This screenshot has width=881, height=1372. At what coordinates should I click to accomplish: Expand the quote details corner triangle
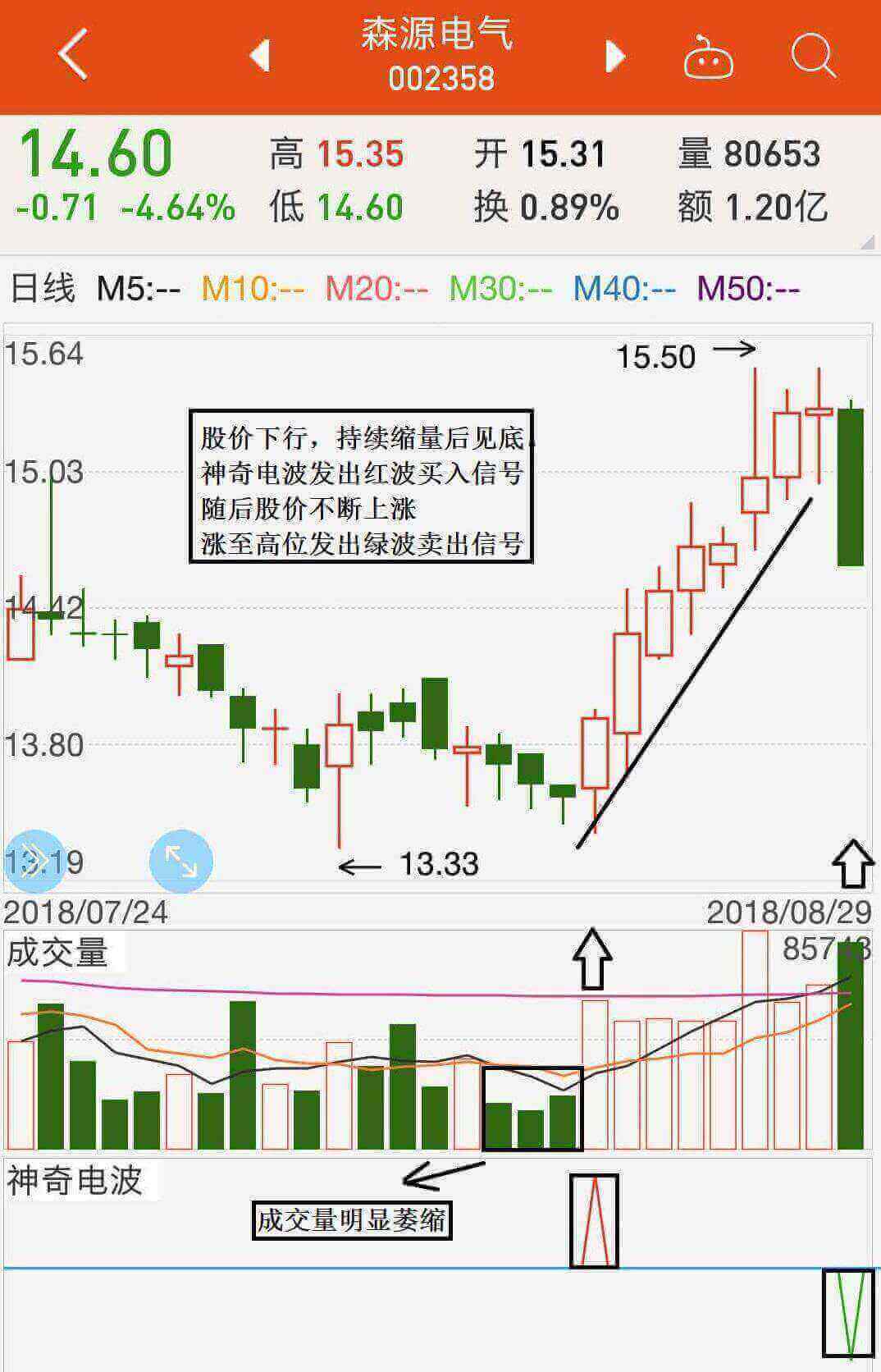tap(866, 243)
